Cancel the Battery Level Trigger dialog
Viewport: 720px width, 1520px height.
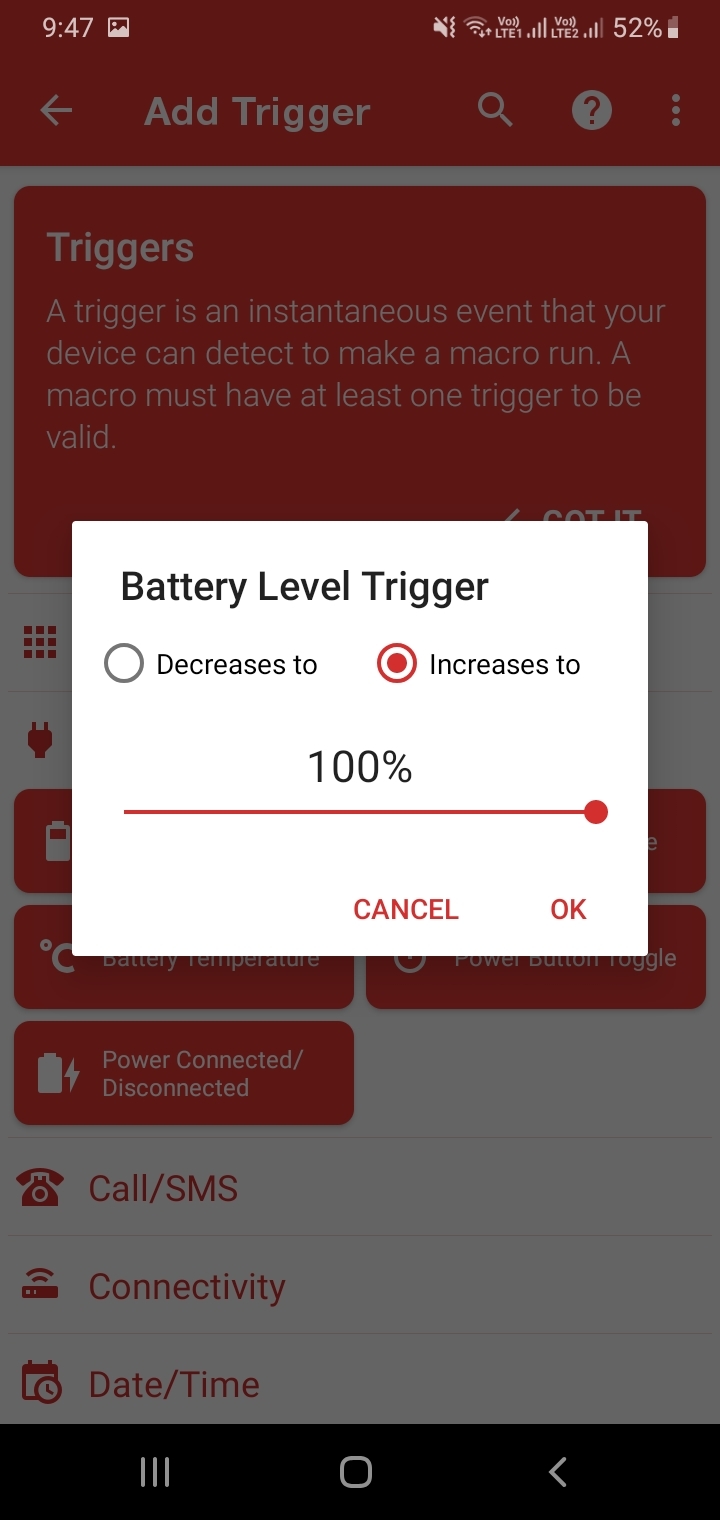pyautogui.click(x=405, y=909)
